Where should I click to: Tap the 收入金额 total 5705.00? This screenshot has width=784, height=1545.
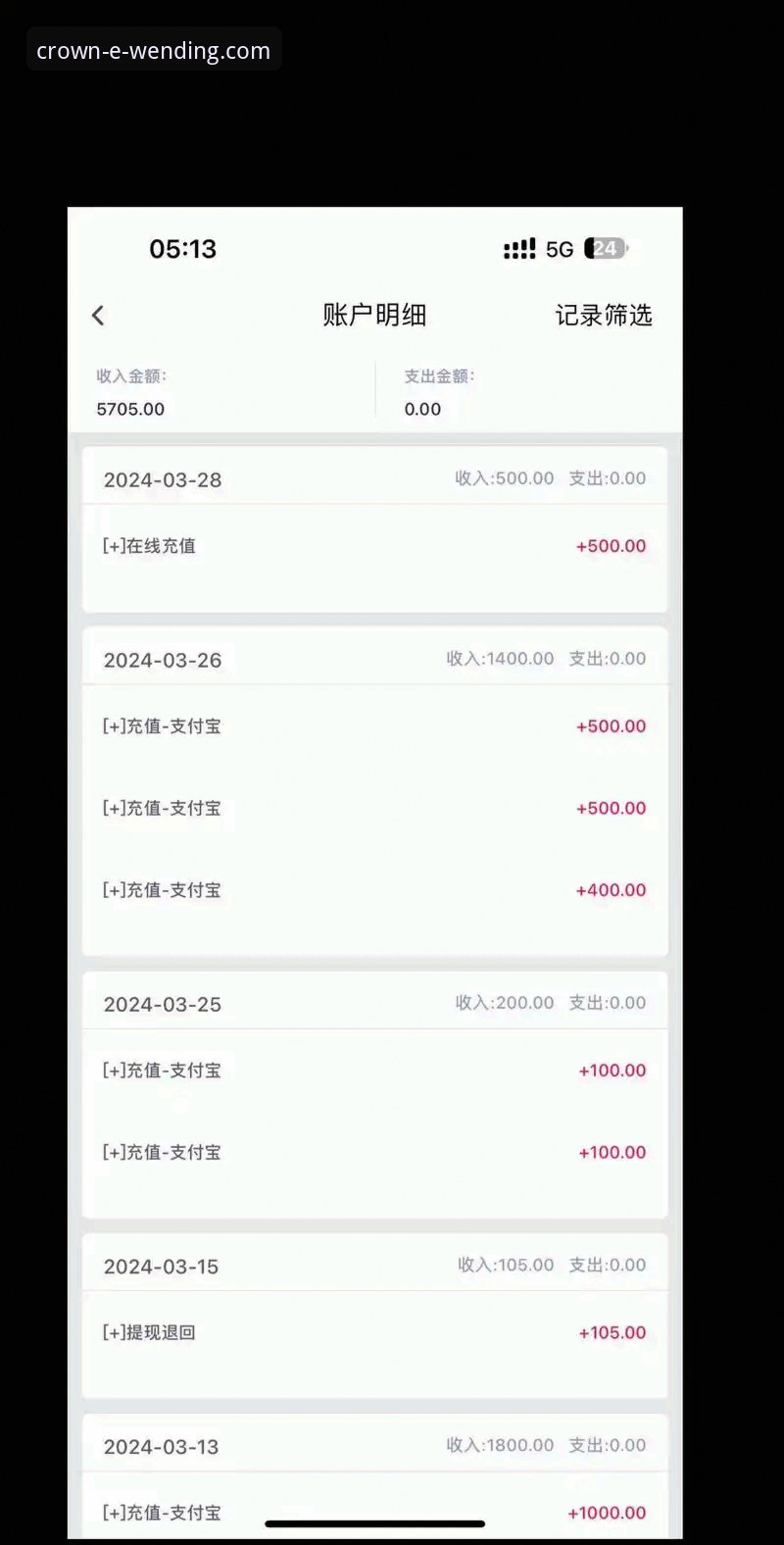pyautogui.click(x=130, y=409)
